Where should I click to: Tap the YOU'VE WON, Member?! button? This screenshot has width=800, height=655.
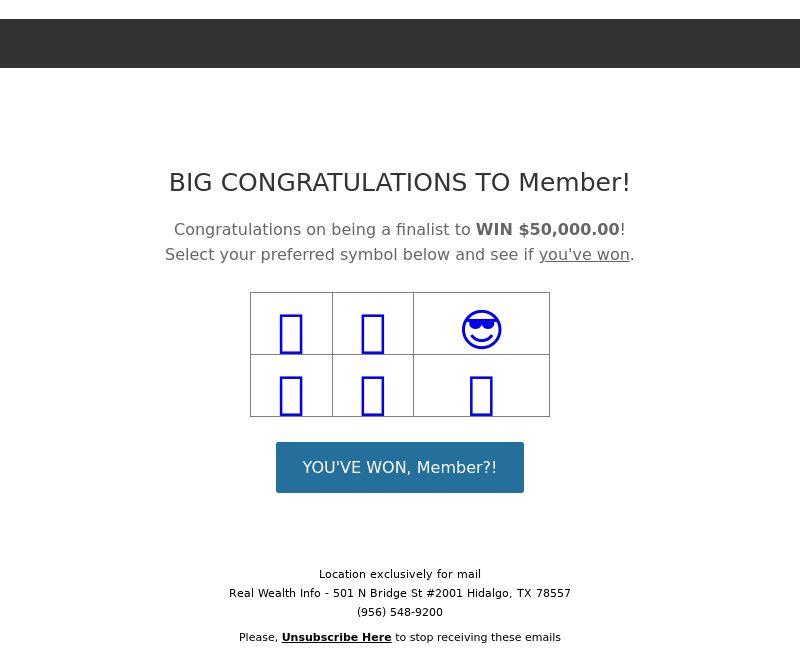(x=399, y=467)
